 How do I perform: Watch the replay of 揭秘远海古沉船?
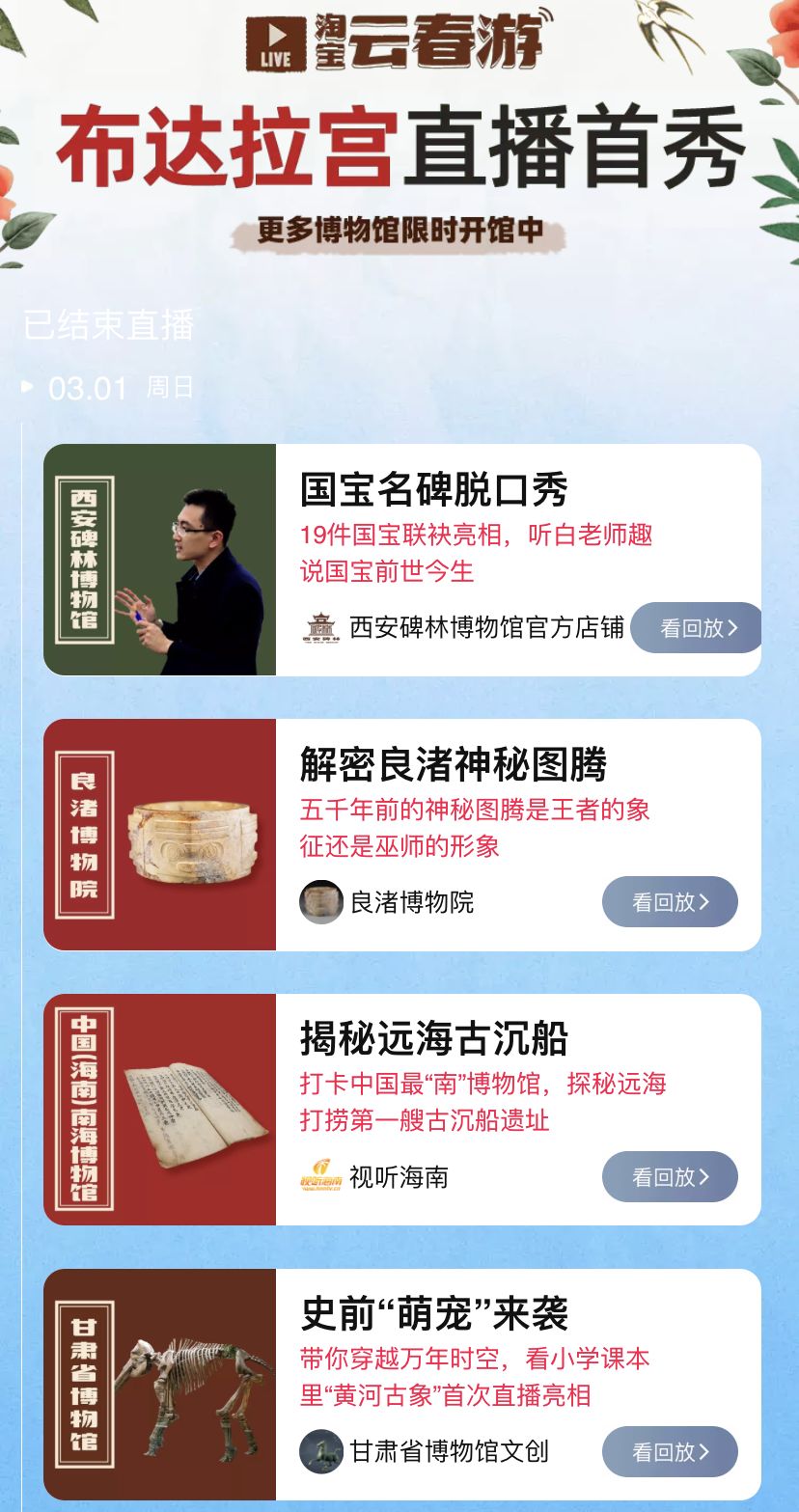[670, 1177]
